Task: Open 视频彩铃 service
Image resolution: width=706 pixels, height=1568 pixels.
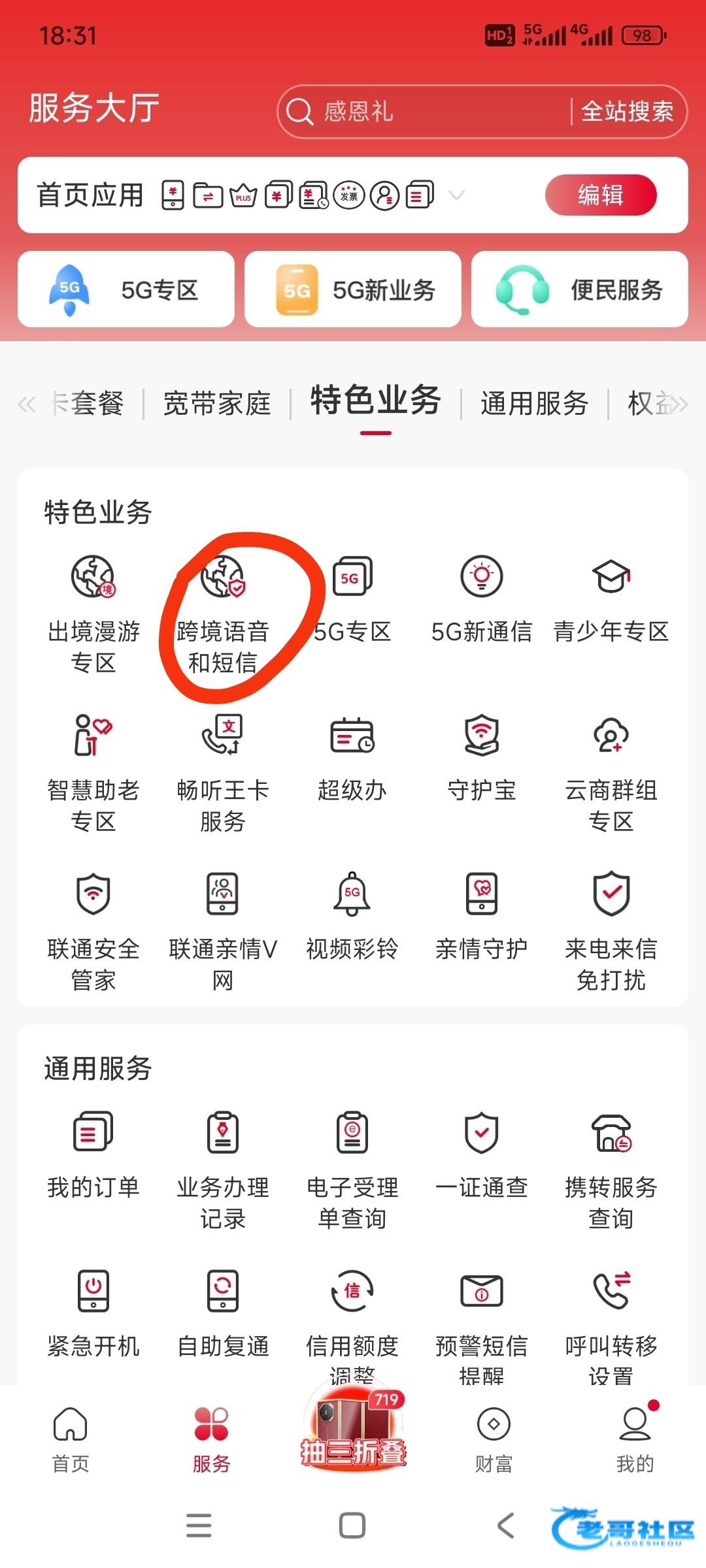Action: point(352,915)
